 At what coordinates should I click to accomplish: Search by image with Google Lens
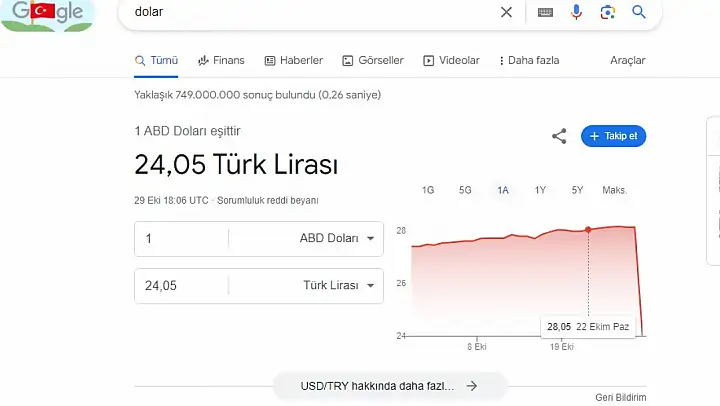(607, 13)
